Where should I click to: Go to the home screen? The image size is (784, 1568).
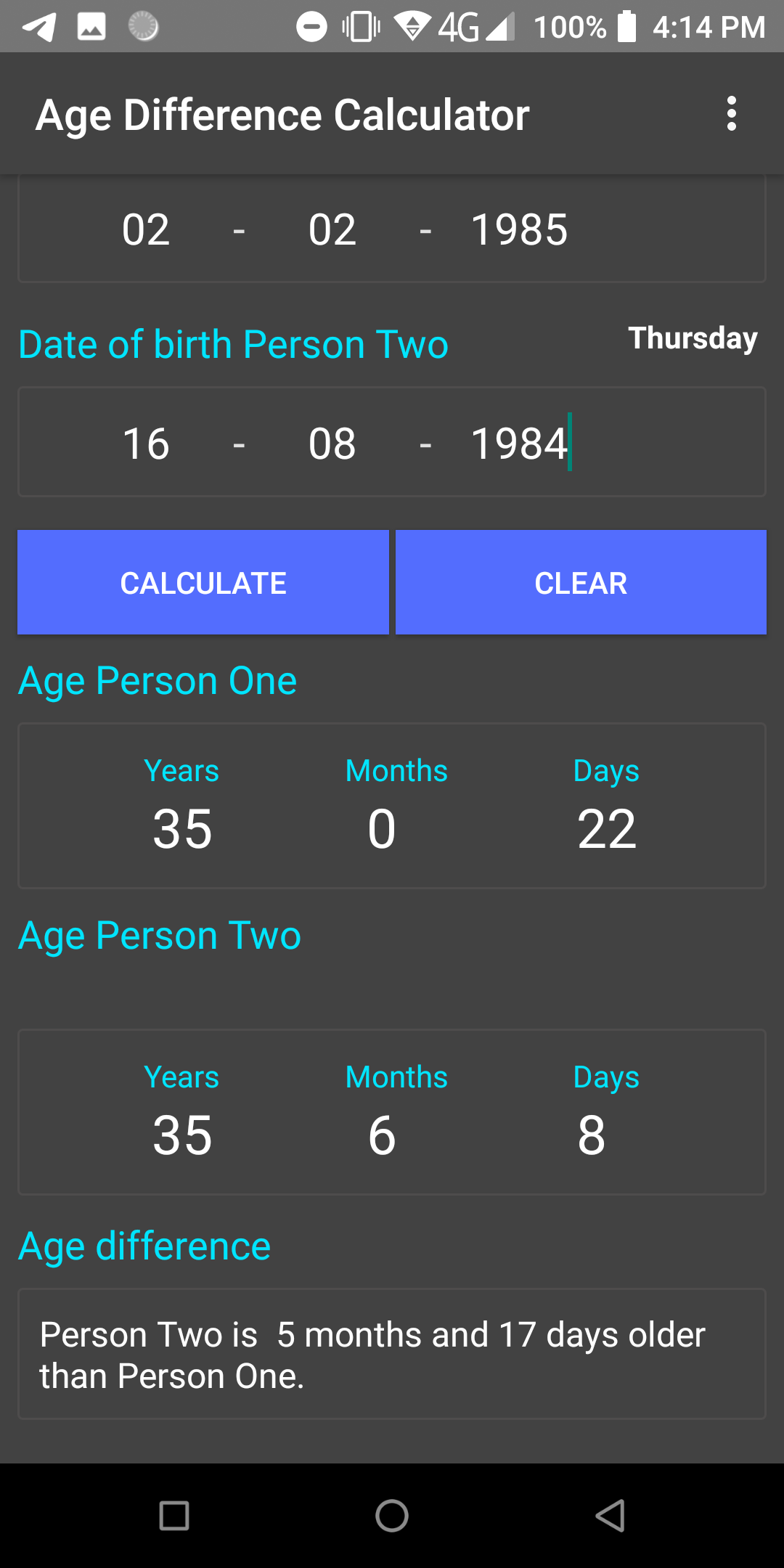(x=392, y=1516)
